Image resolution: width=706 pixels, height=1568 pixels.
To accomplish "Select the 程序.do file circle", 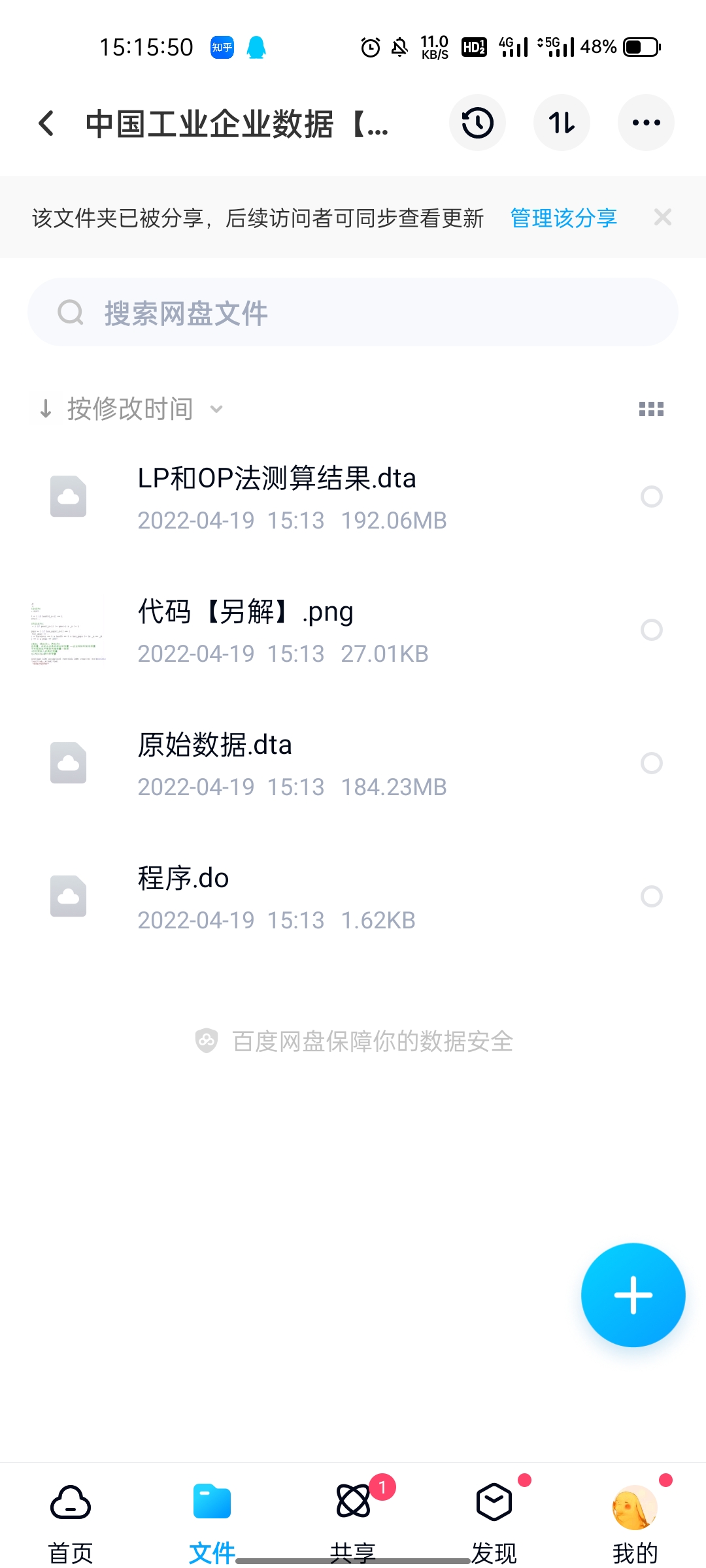I will click(x=651, y=896).
